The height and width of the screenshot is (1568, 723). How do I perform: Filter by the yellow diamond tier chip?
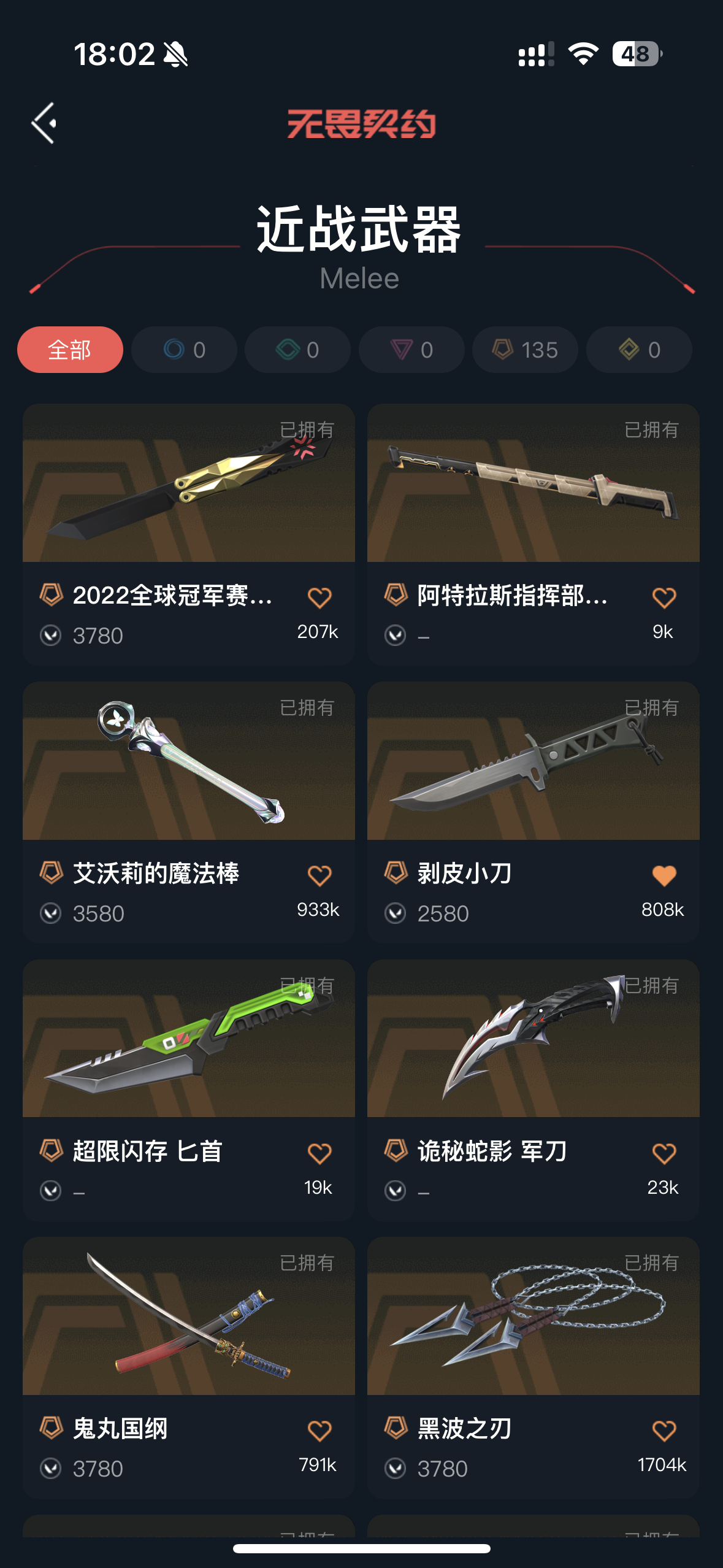(639, 350)
